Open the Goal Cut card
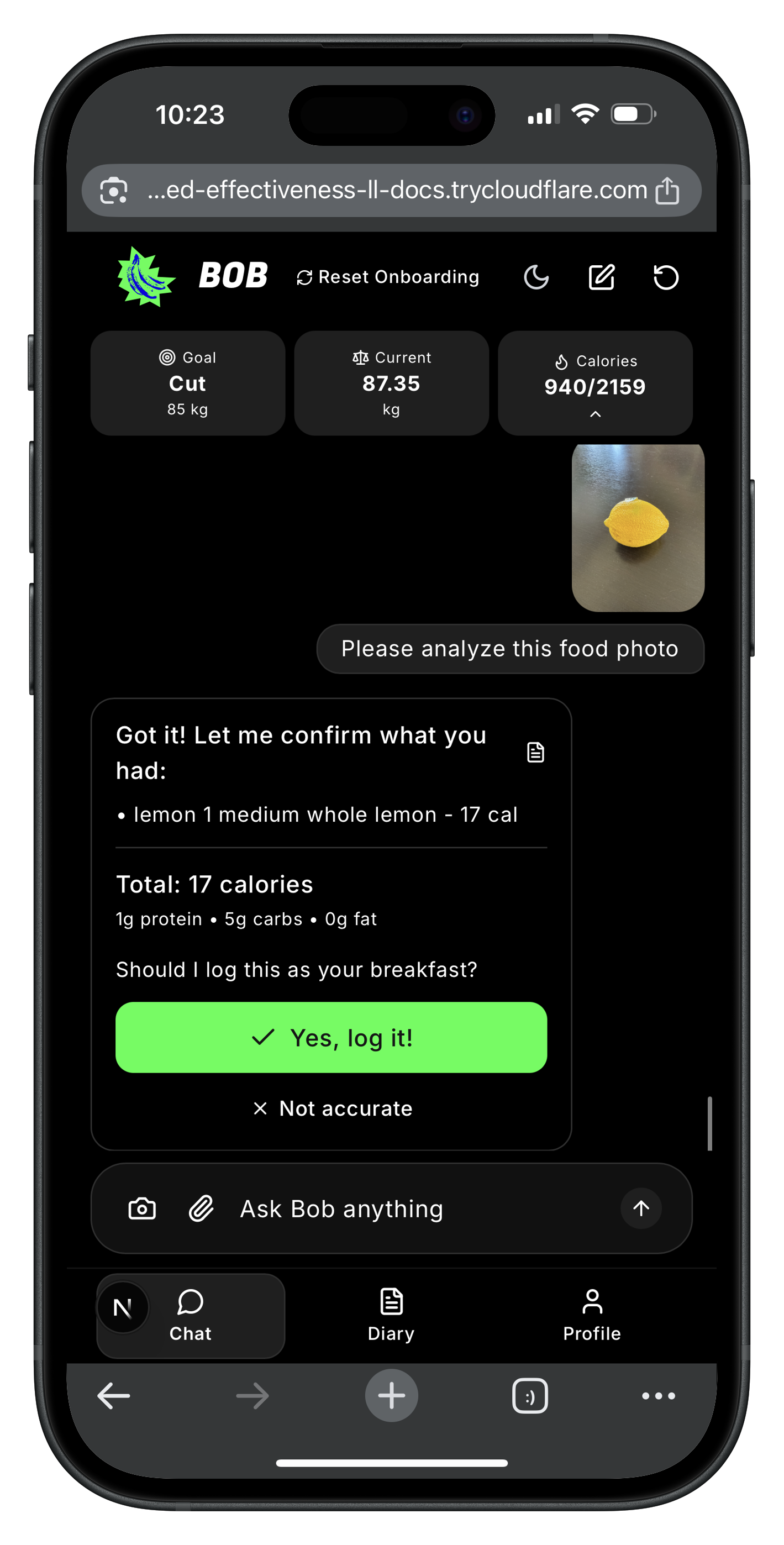 point(187,383)
